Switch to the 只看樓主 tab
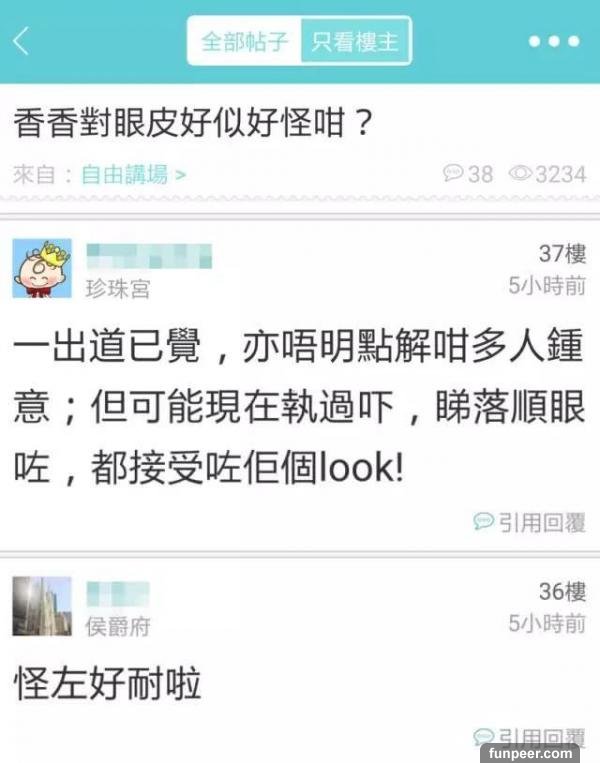The height and width of the screenshot is (763, 600). [x=355, y=42]
